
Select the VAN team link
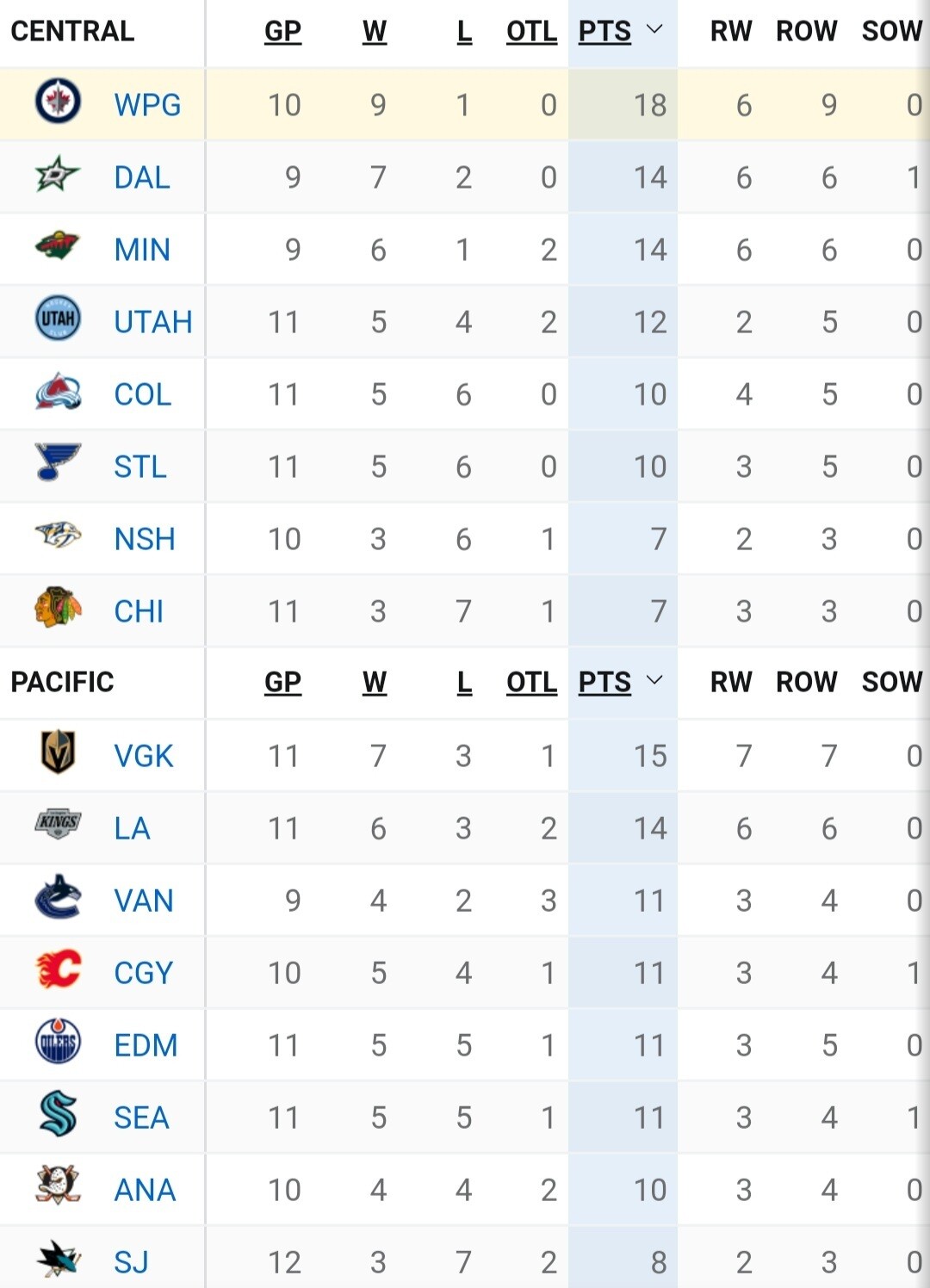pos(144,901)
